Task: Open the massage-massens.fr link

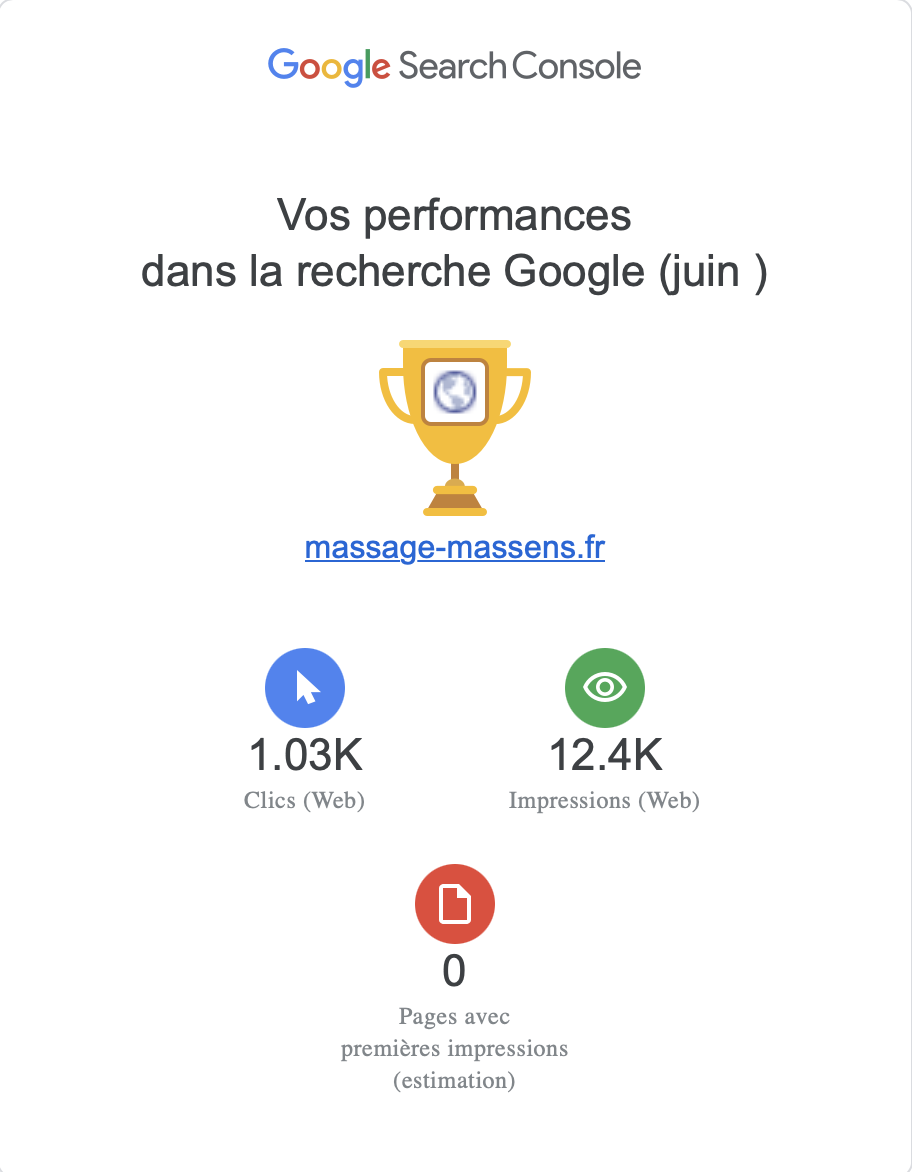Action: pos(455,548)
